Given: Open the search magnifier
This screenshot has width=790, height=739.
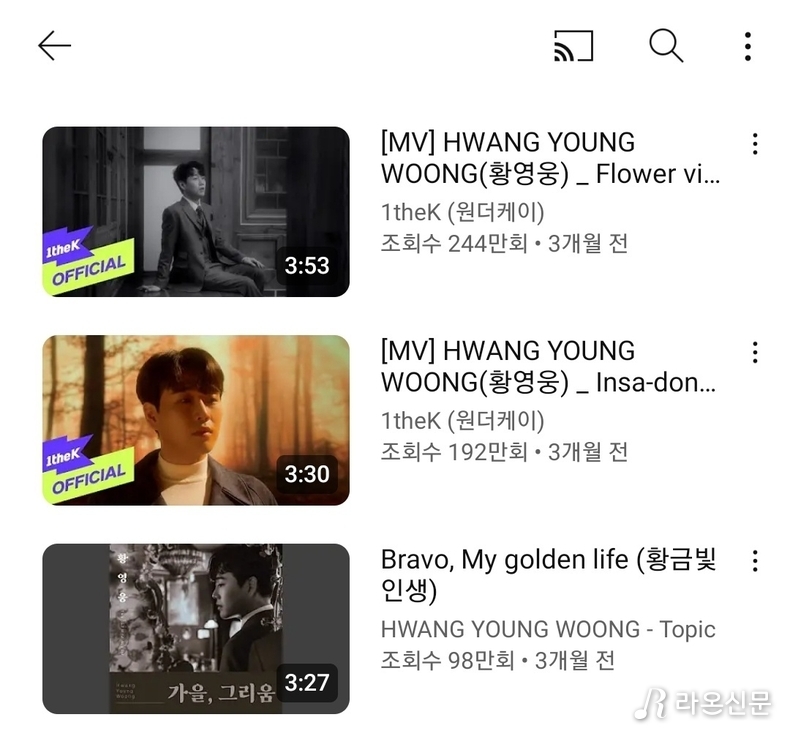Looking at the screenshot, I should (x=666, y=46).
